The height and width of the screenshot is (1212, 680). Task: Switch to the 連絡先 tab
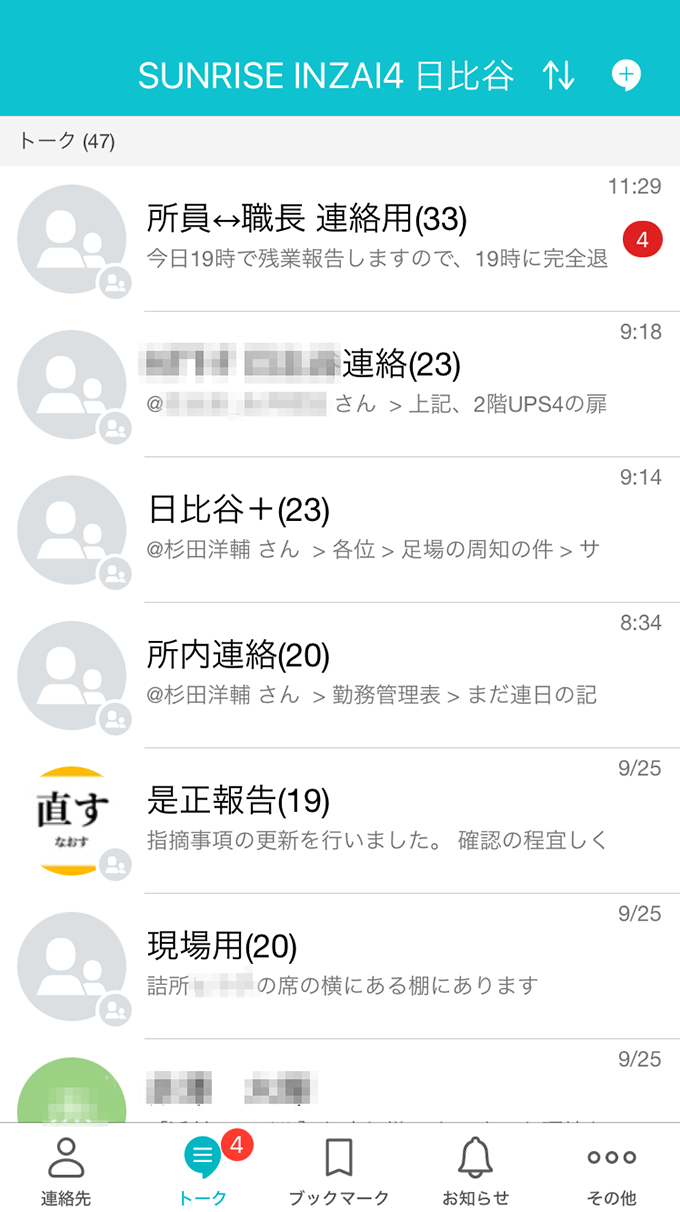66,1168
